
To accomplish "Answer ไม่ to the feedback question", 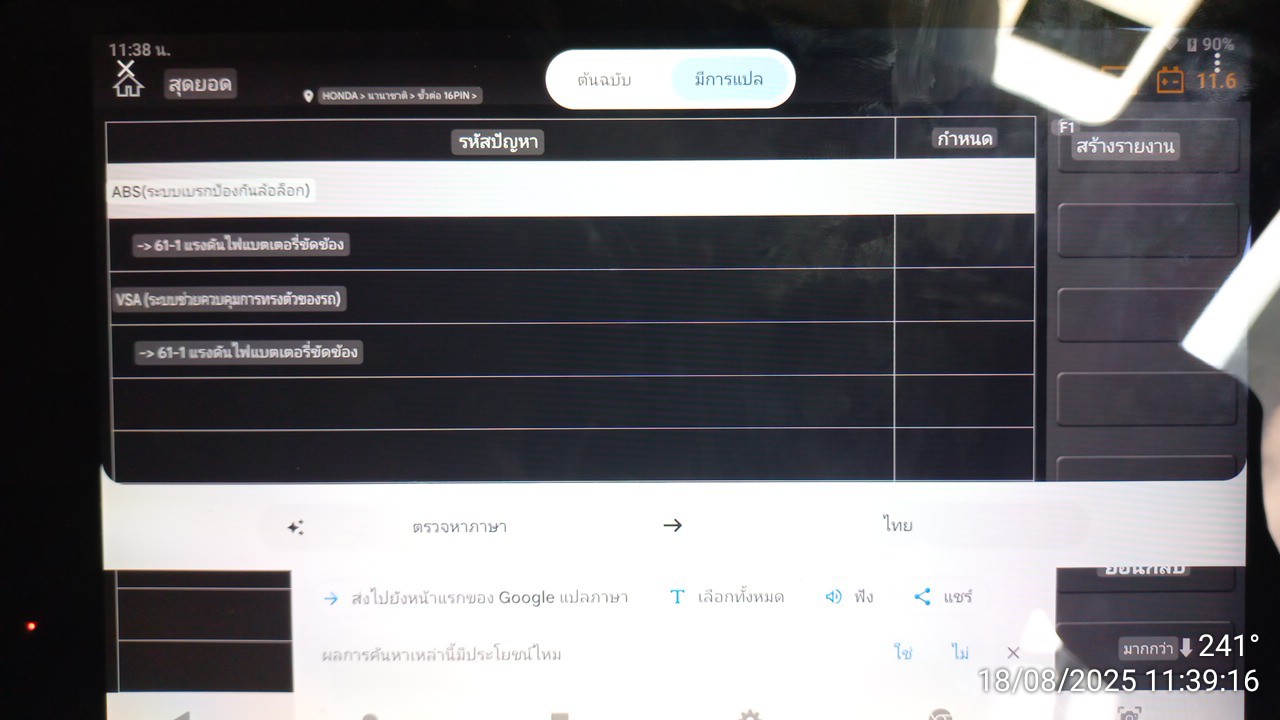I will click(x=960, y=653).
